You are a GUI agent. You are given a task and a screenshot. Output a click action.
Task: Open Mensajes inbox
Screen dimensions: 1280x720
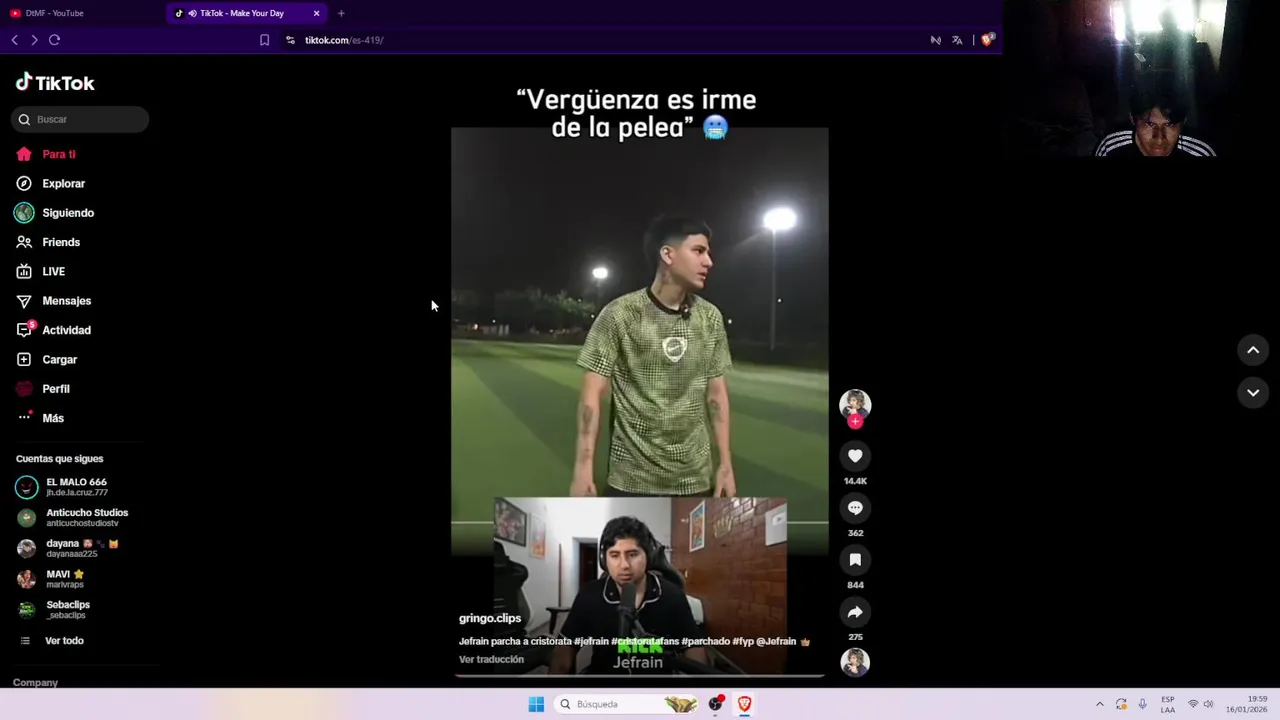tap(66, 301)
